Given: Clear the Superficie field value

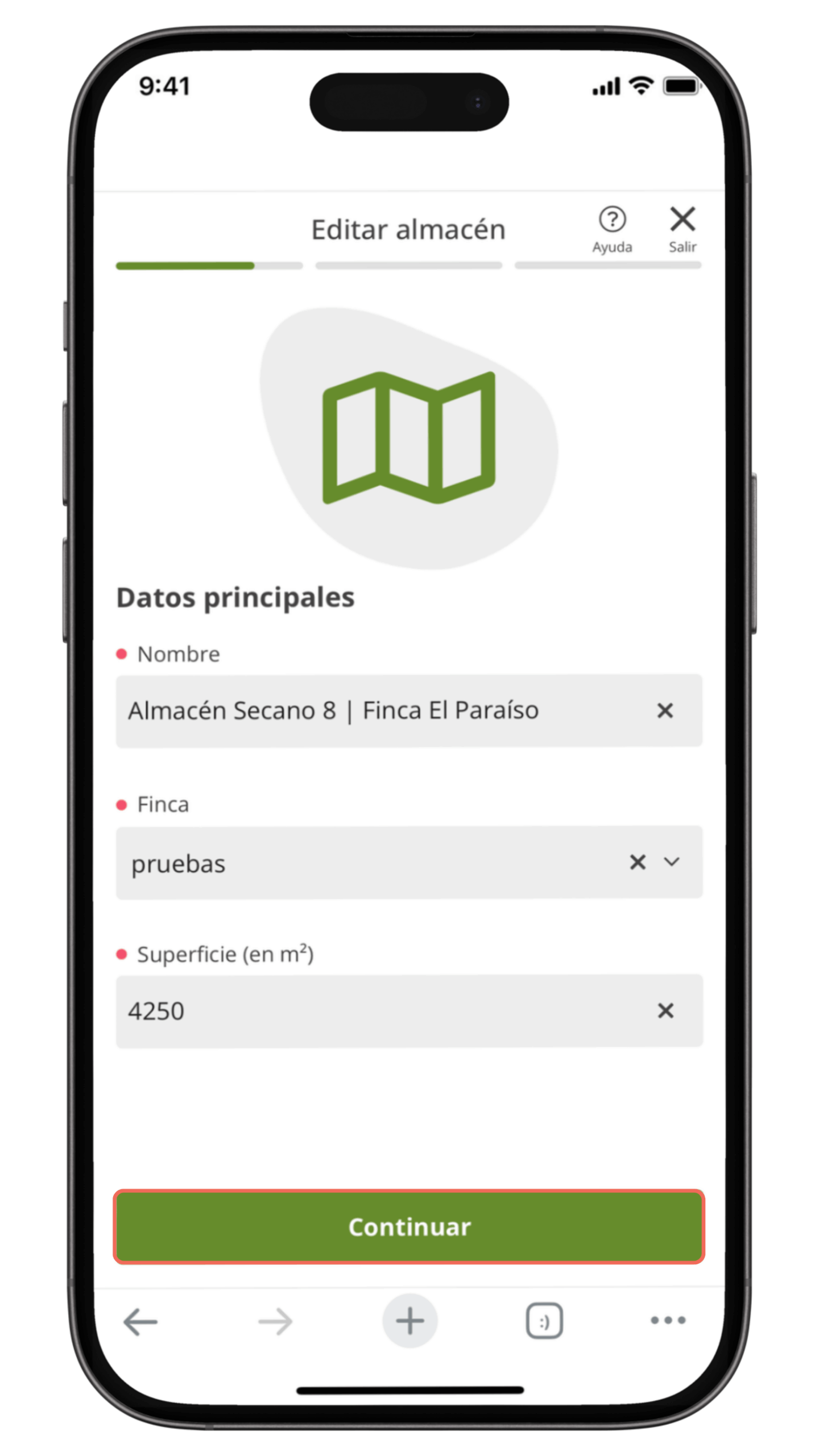Looking at the screenshot, I should click(665, 1011).
